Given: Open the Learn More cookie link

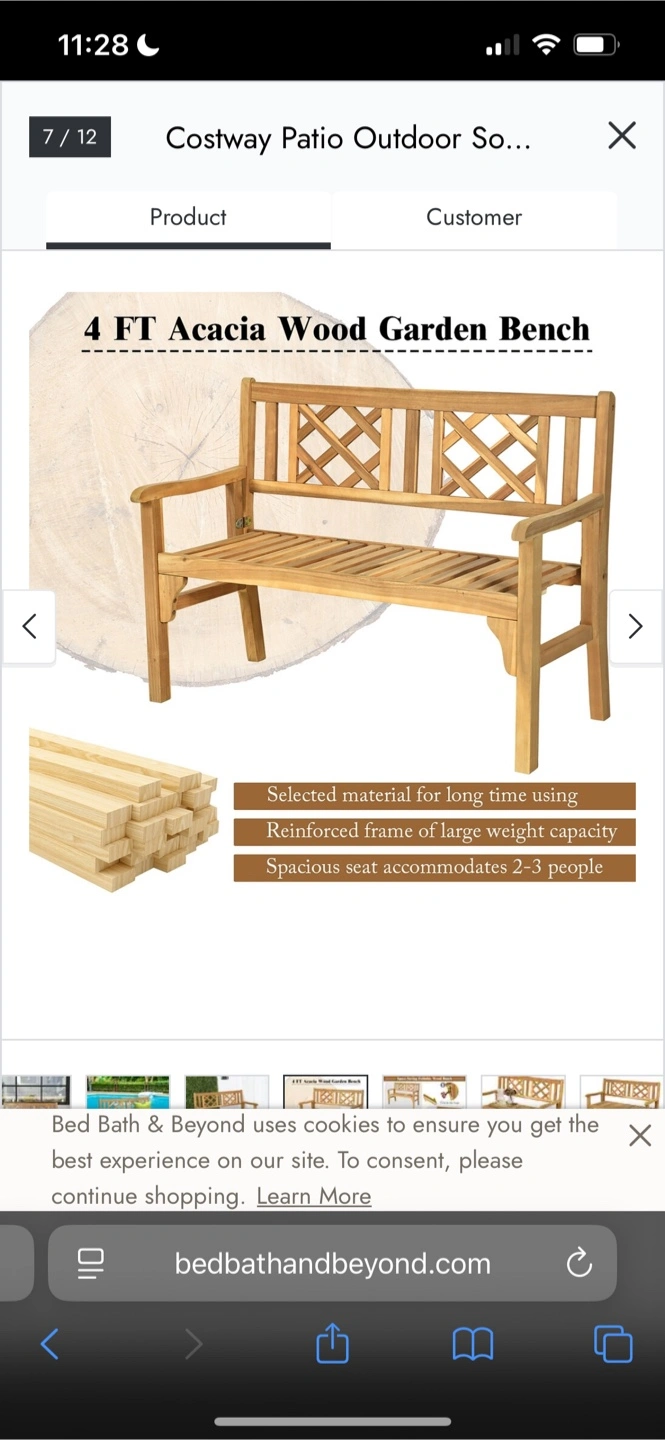Looking at the screenshot, I should point(313,1196).
